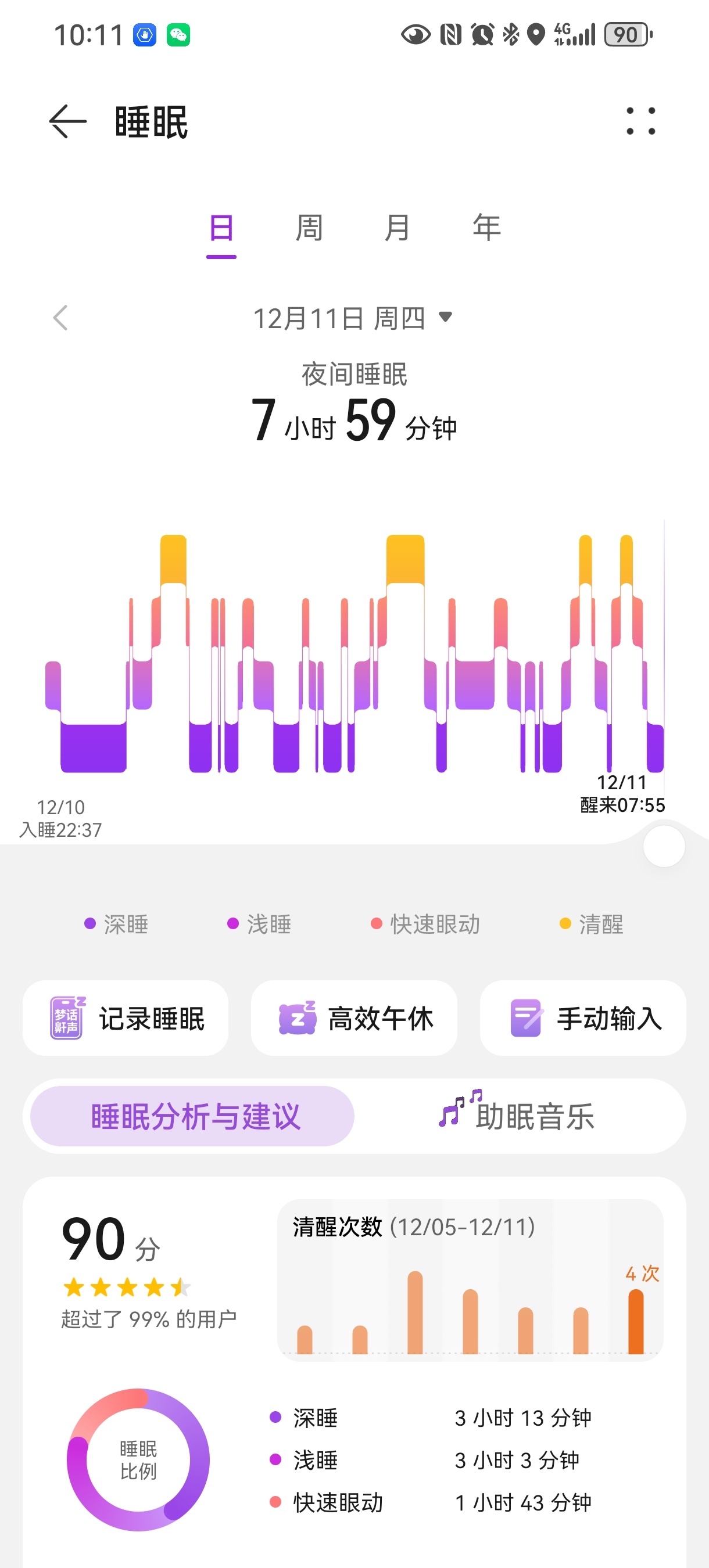The height and width of the screenshot is (1568, 709).
Task: Tap the 记录睡眠 button
Action: [x=126, y=1019]
